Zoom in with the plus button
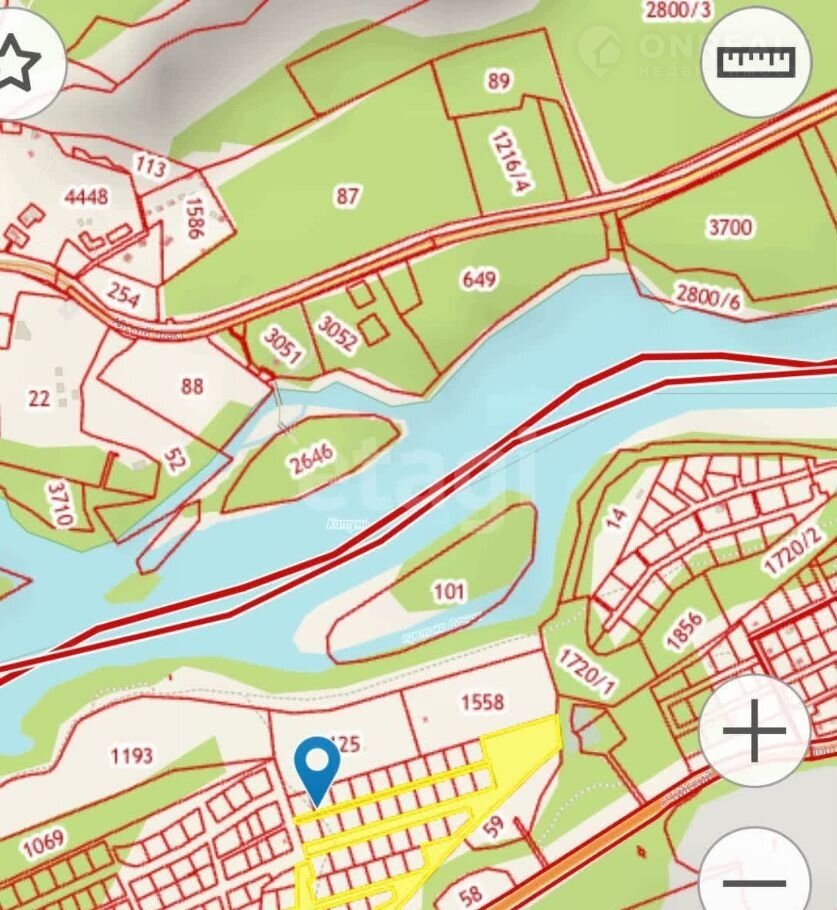Viewport: 837px width, 910px height. [x=754, y=731]
